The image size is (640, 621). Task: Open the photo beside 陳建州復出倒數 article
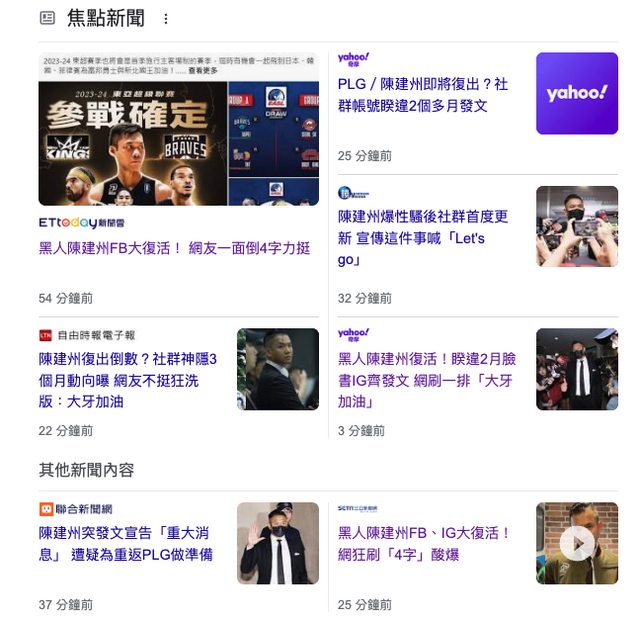(x=277, y=369)
